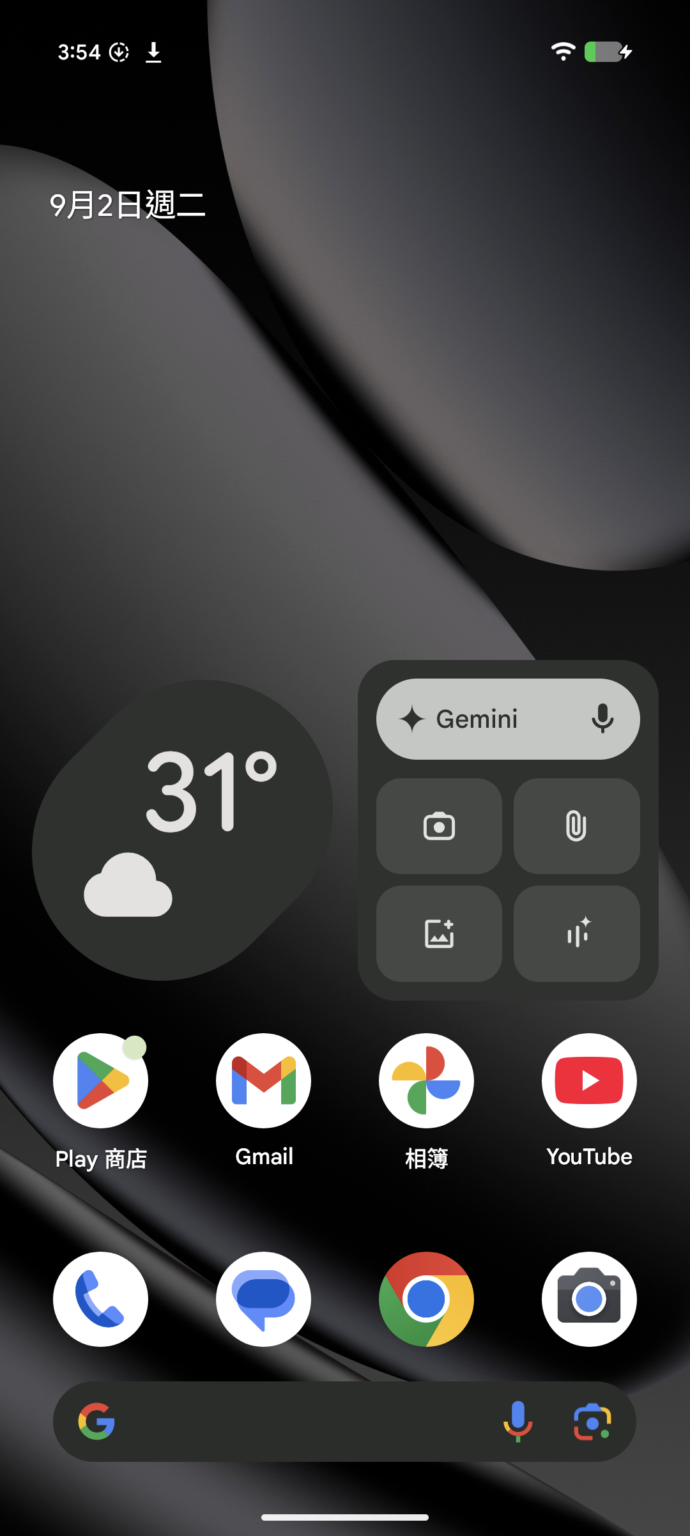Open the 相簿 photos app

(426, 1081)
